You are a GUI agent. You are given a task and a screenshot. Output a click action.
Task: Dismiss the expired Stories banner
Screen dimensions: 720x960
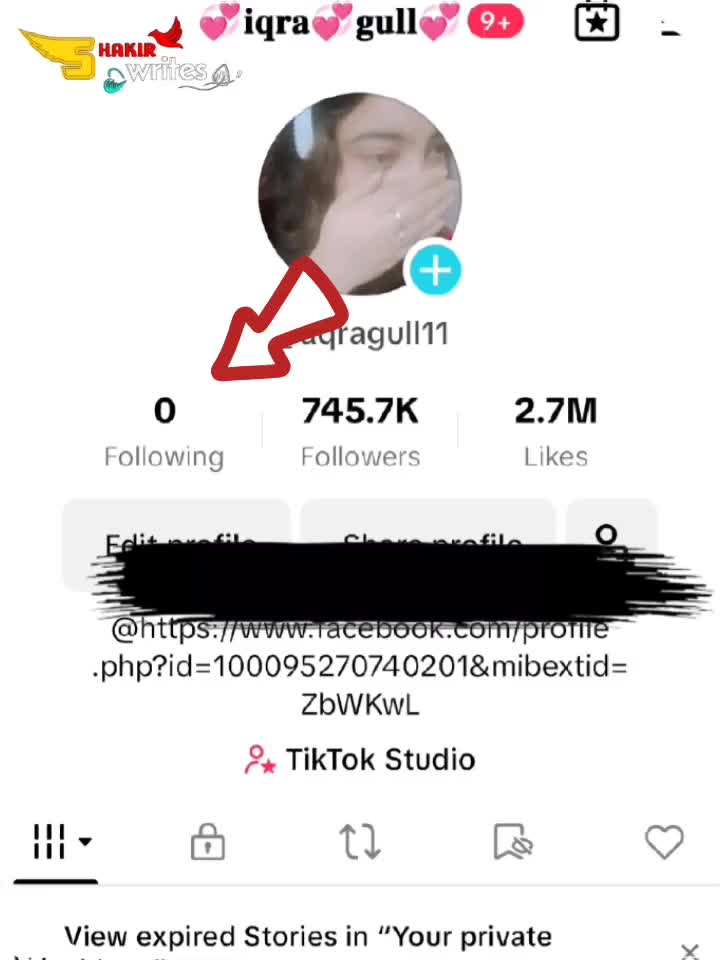690,948
